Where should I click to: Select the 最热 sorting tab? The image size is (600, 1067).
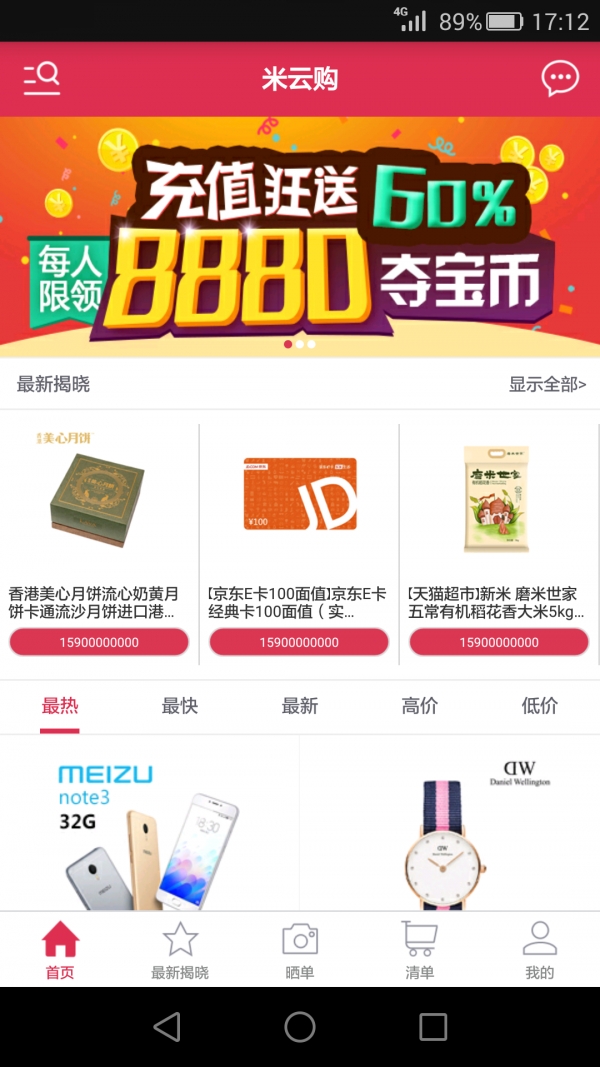point(60,706)
